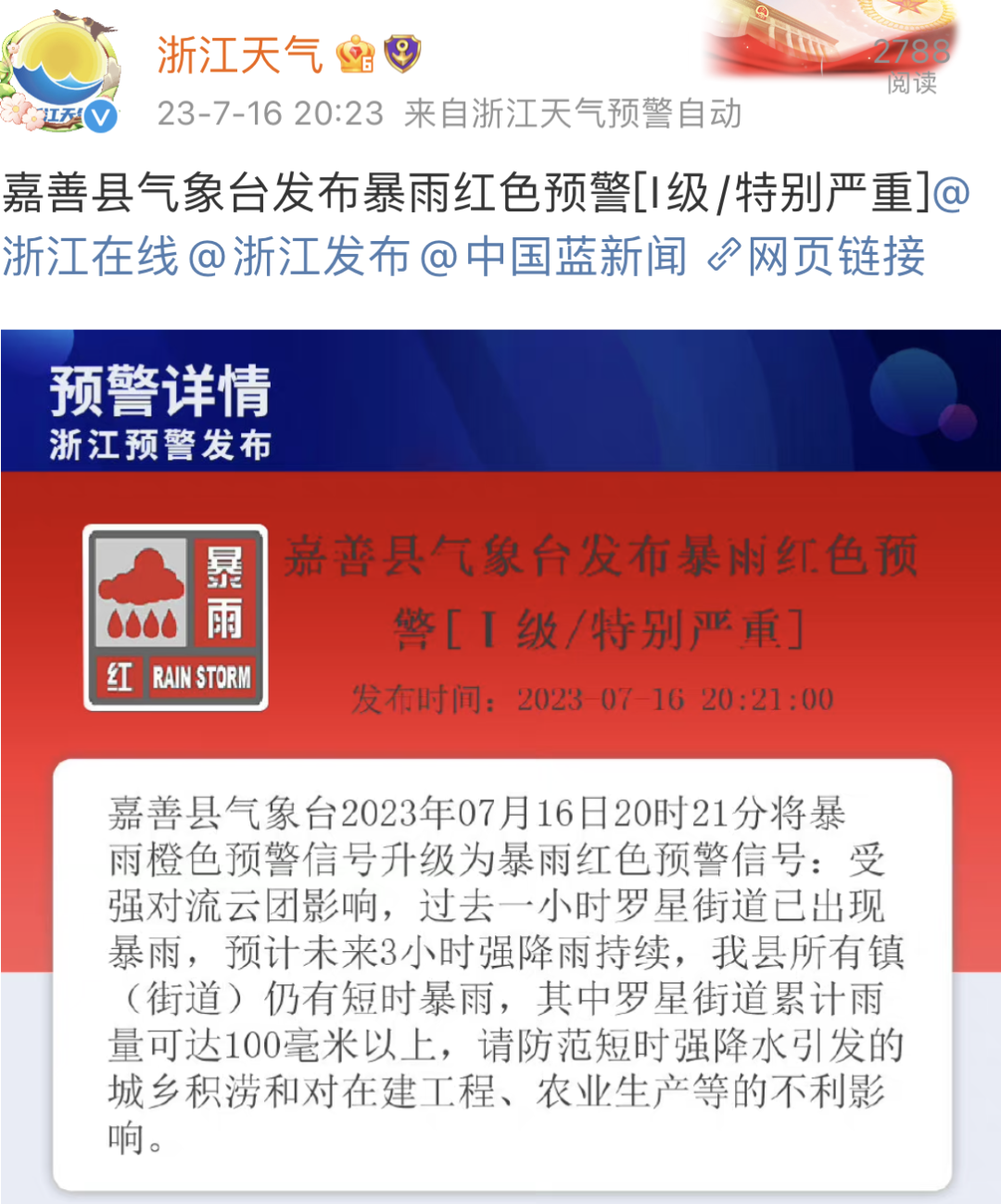This screenshot has width=1001, height=1204.
Task: View the 预警详情 warning image
Action: click(500, 760)
